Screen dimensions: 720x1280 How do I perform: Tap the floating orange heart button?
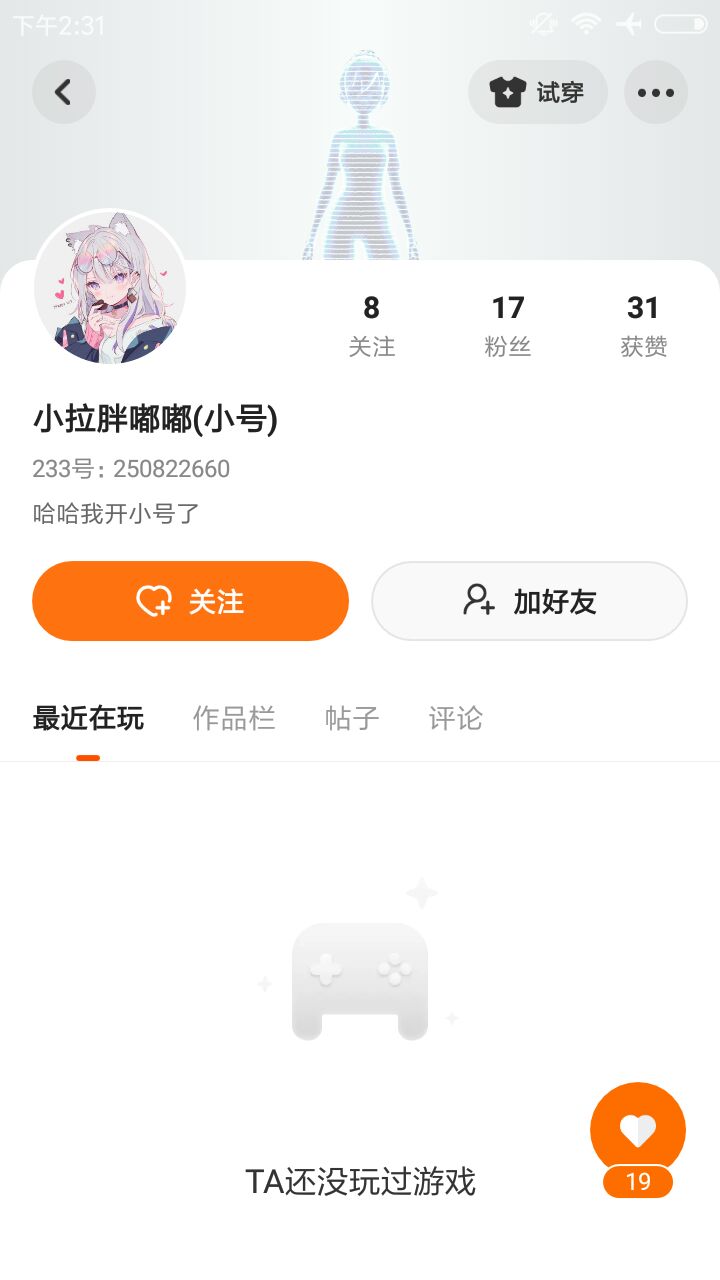click(x=638, y=1130)
